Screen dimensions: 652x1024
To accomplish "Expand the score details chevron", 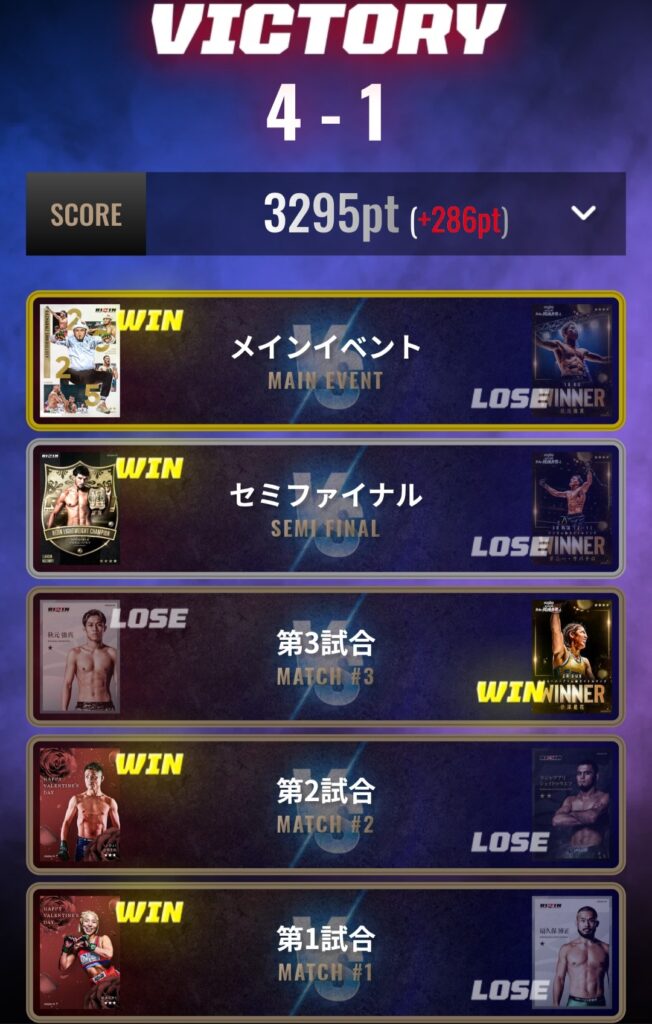I will pos(583,213).
